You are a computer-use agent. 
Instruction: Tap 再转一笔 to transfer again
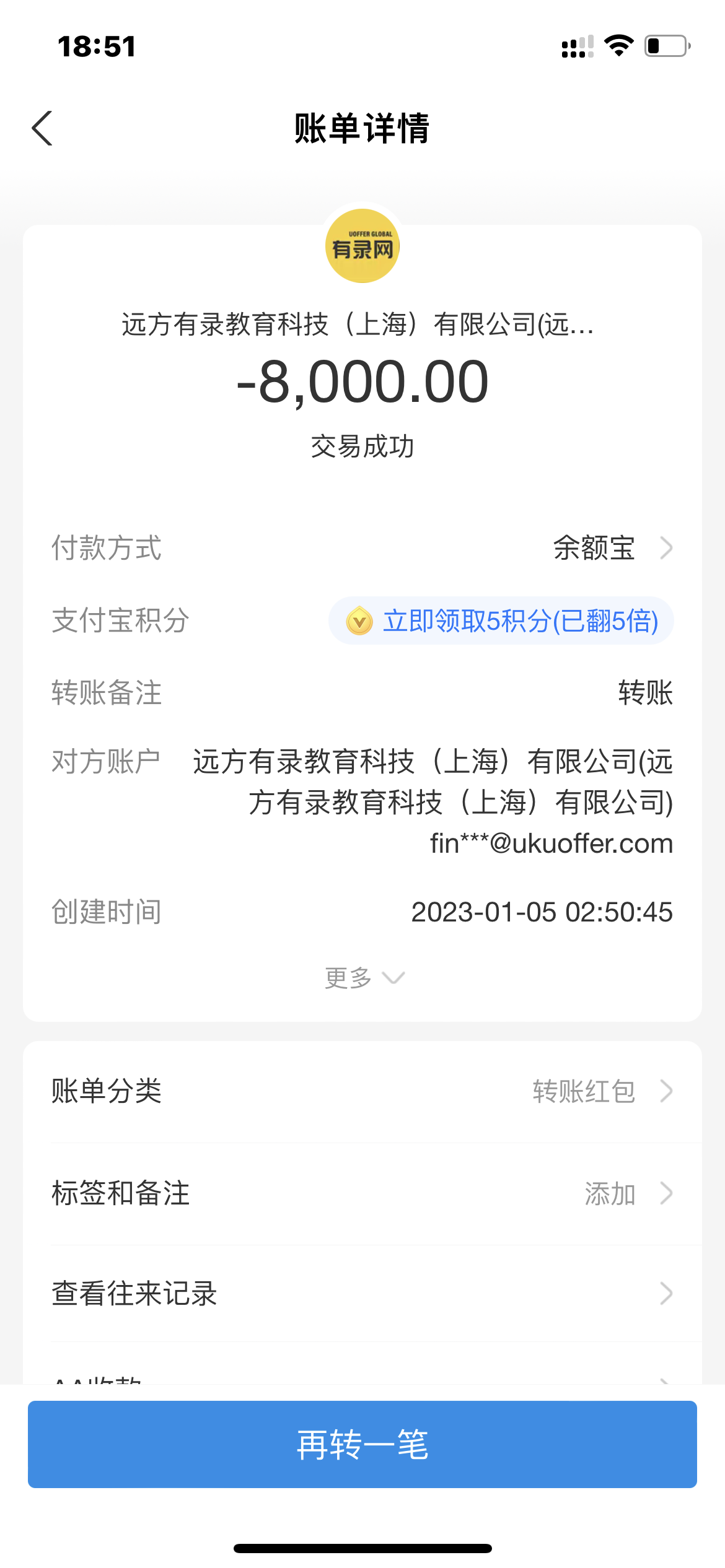[x=362, y=1445]
